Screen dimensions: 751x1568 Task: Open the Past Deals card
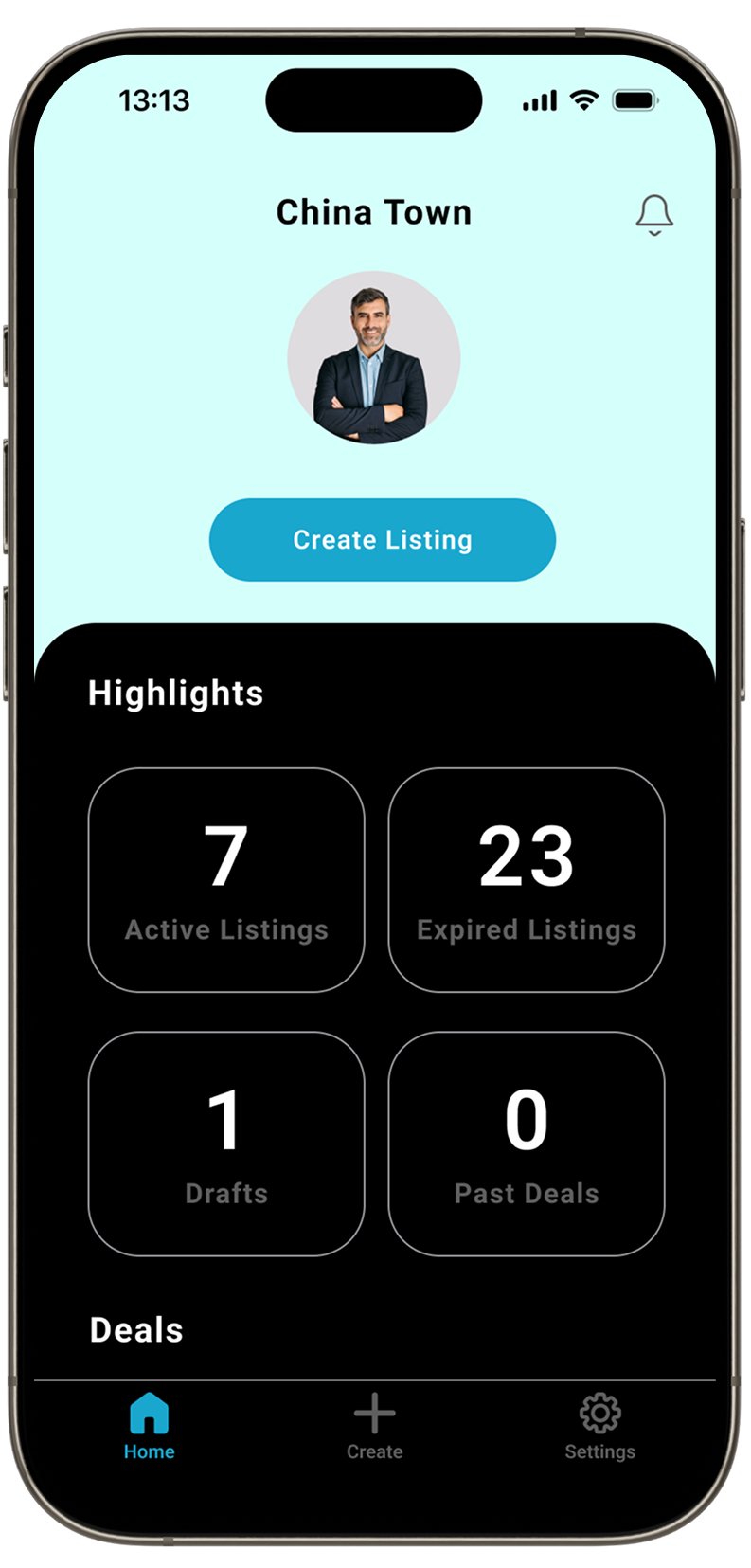(527, 1144)
